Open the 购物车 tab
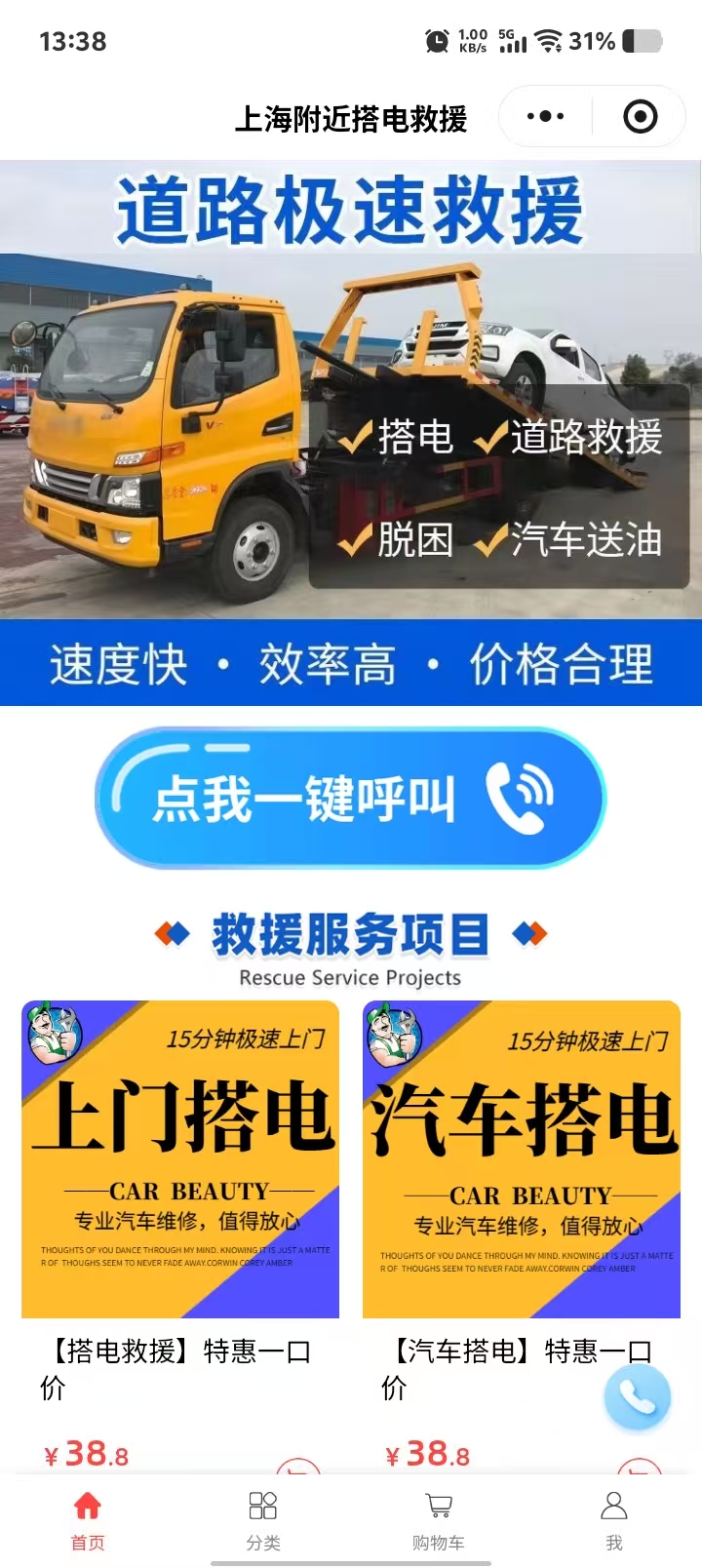The image size is (702, 1568). (439, 1519)
